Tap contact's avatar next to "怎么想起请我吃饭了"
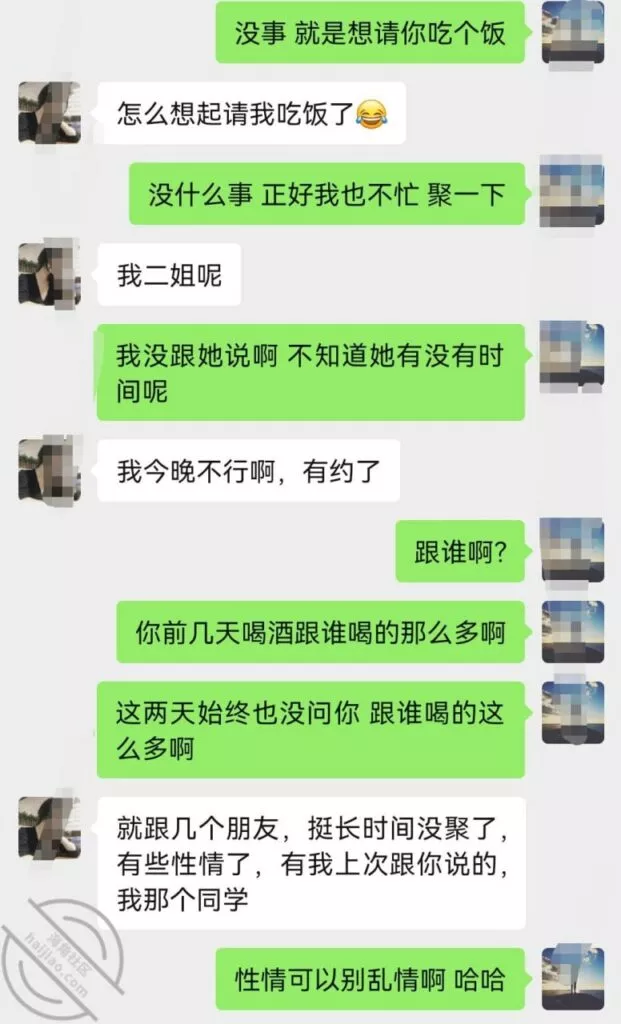The width and height of the screenshot is (621, 1024). [x=49, y=112]
